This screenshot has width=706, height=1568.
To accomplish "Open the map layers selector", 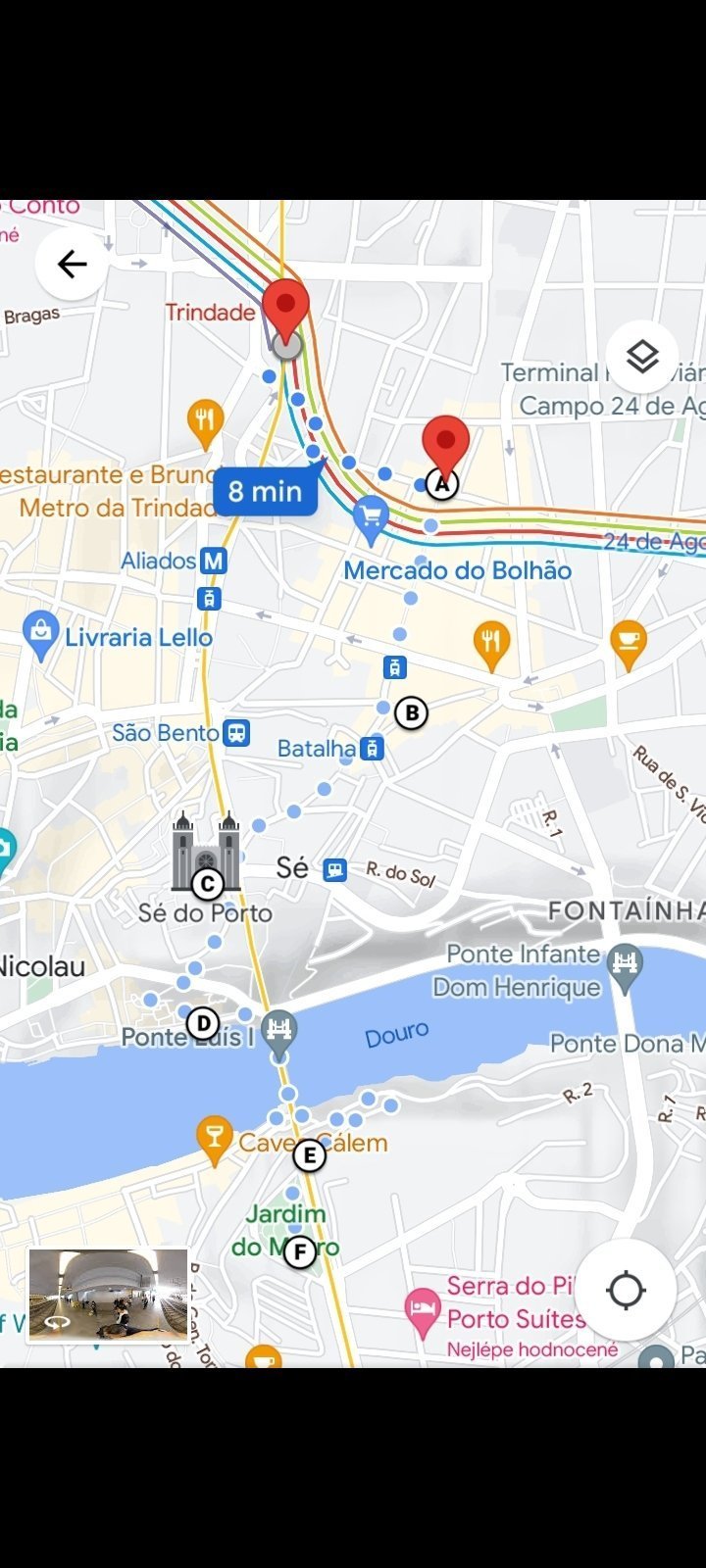I will click(641, 357).
